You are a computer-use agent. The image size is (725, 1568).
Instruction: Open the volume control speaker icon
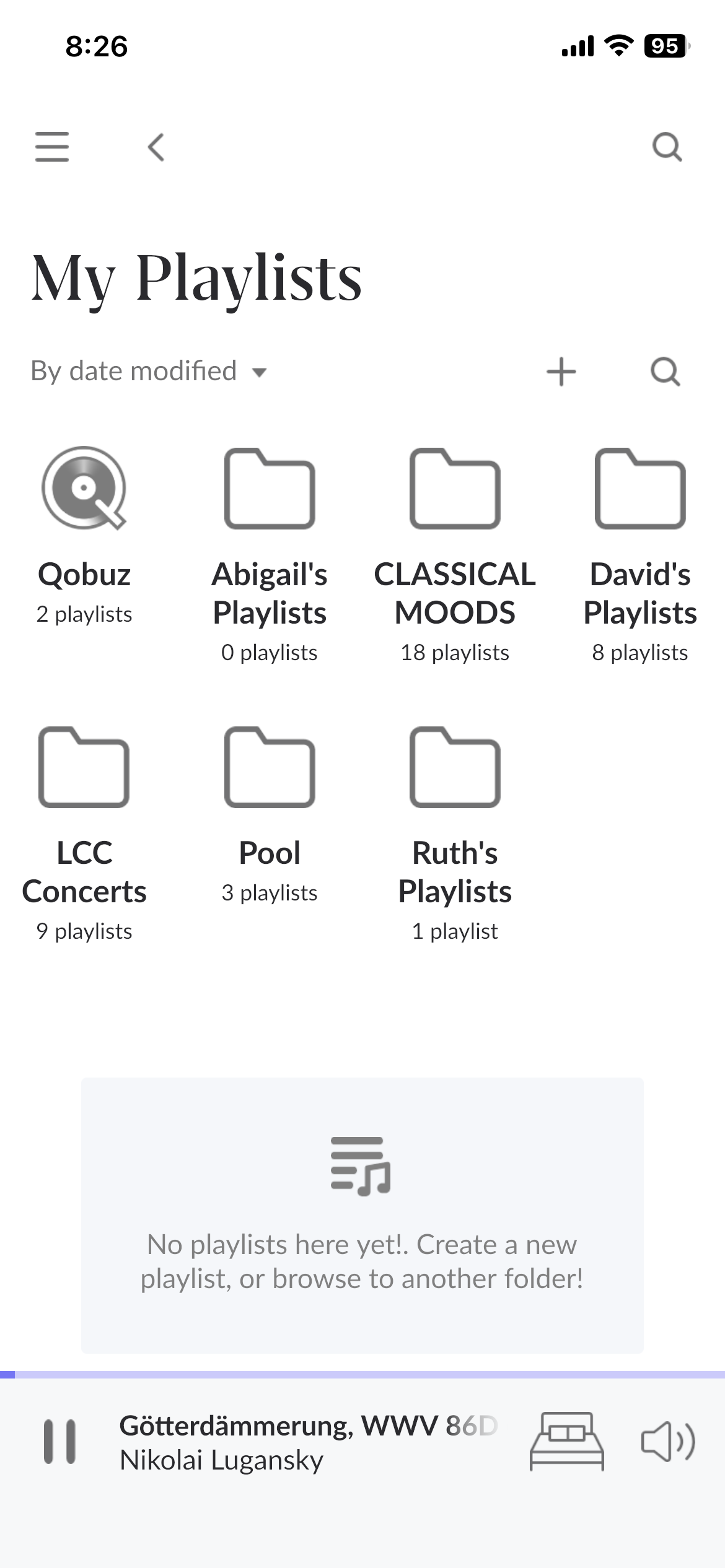tap(668, 1442)
